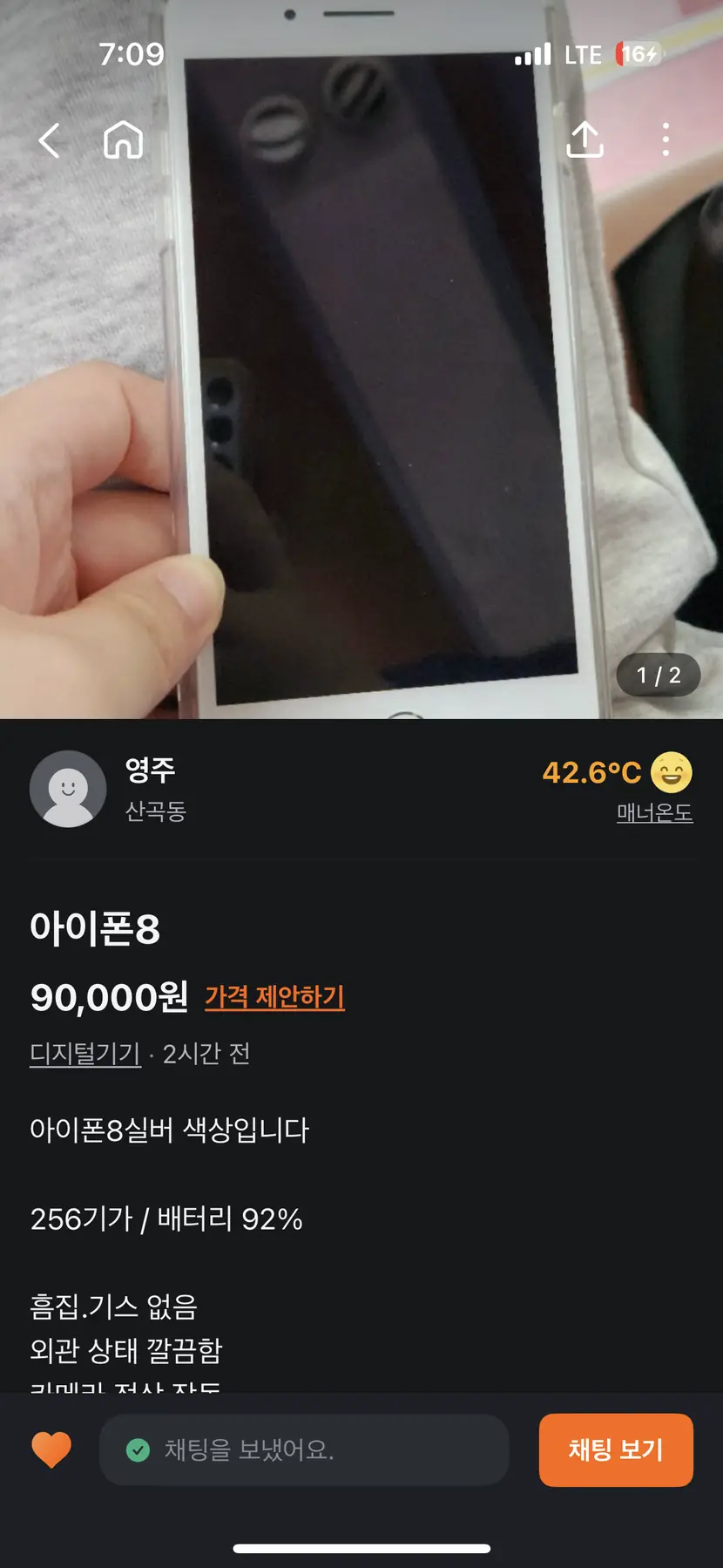
Task: Open the three-dot overflow menu
Action: 666,139
